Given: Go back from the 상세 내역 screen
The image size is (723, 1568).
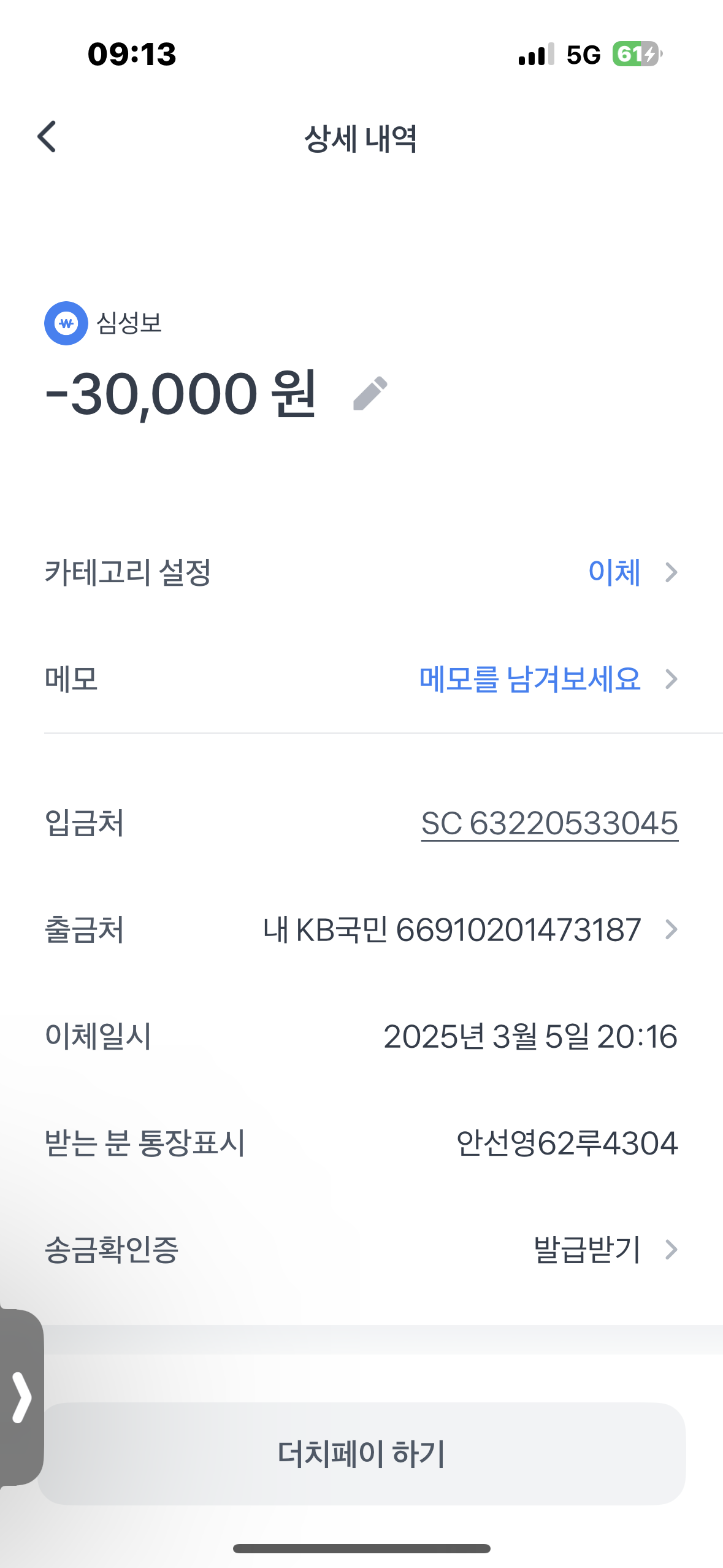Looking at the screenshot, I should click(x=47, y=137).
